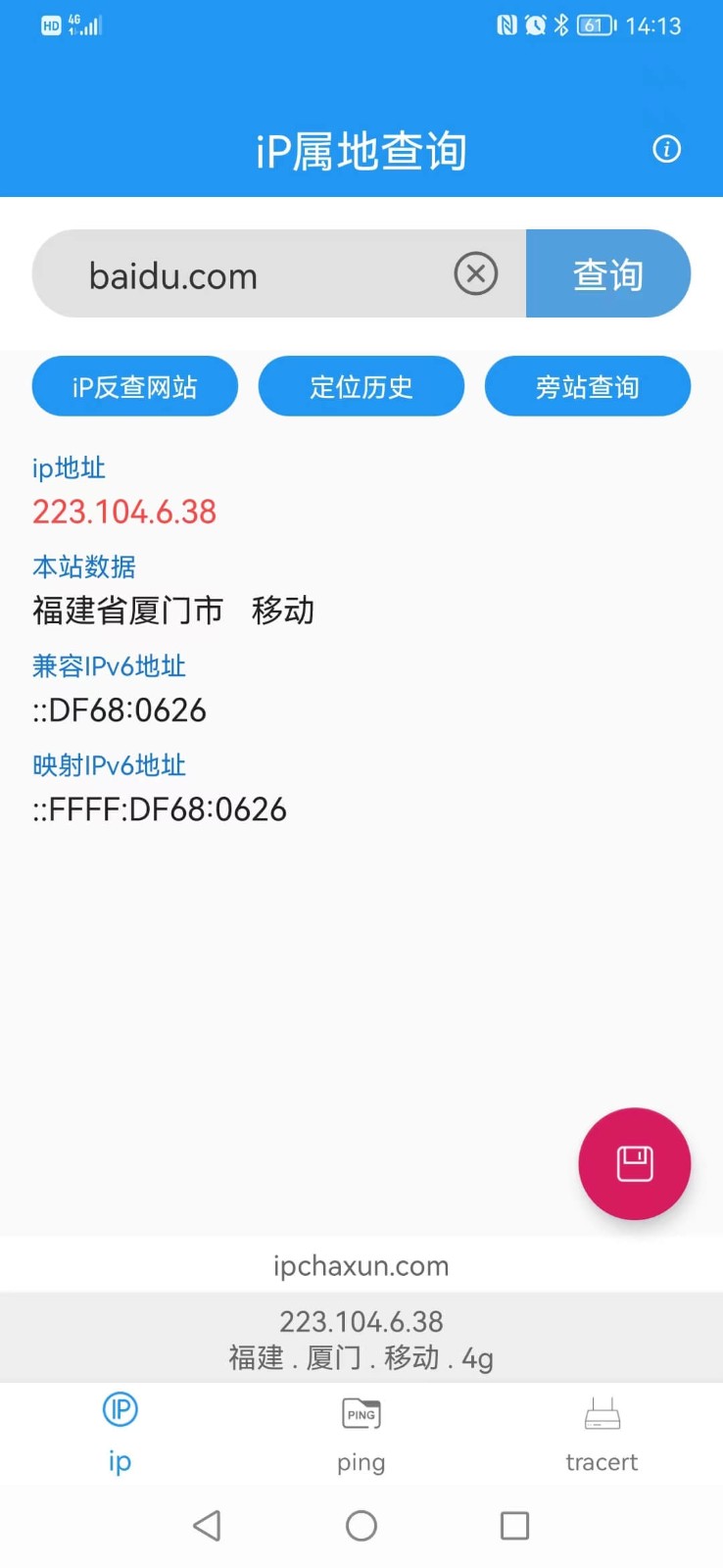Switch to the ping tab

click(x=361, y=1434)
